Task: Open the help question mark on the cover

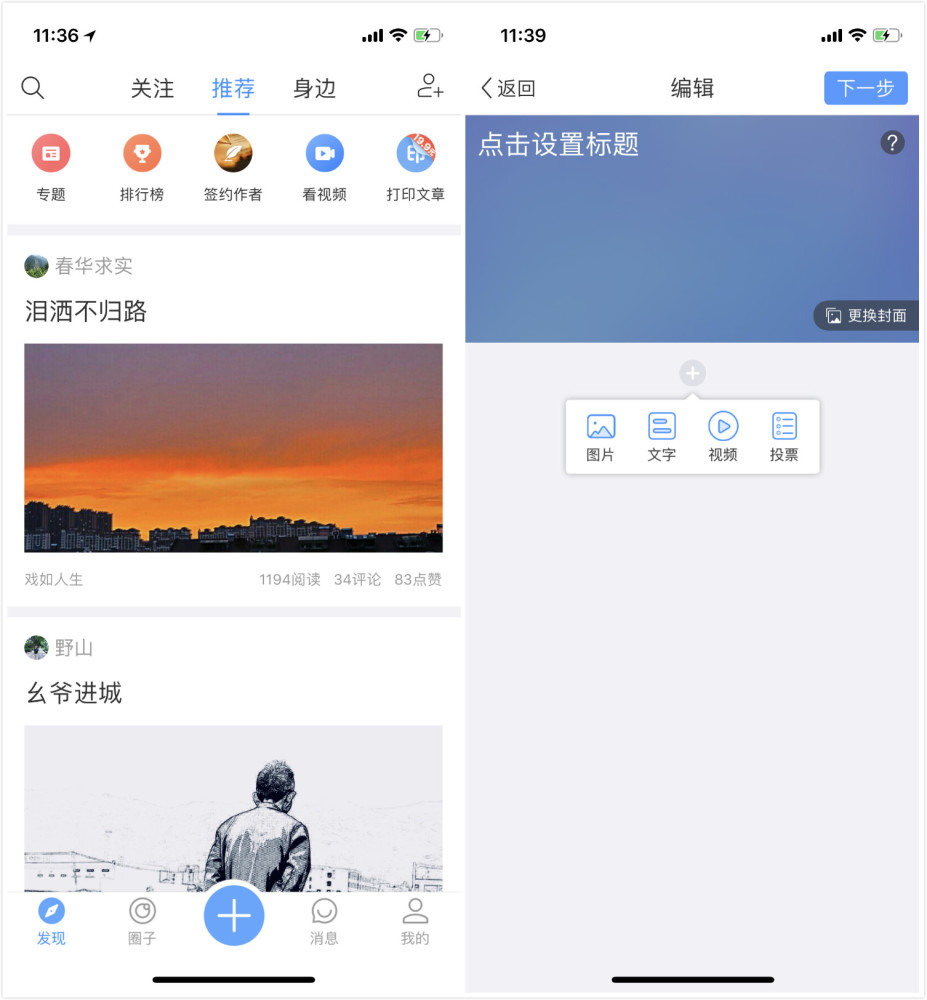Action: coord(893,143)
